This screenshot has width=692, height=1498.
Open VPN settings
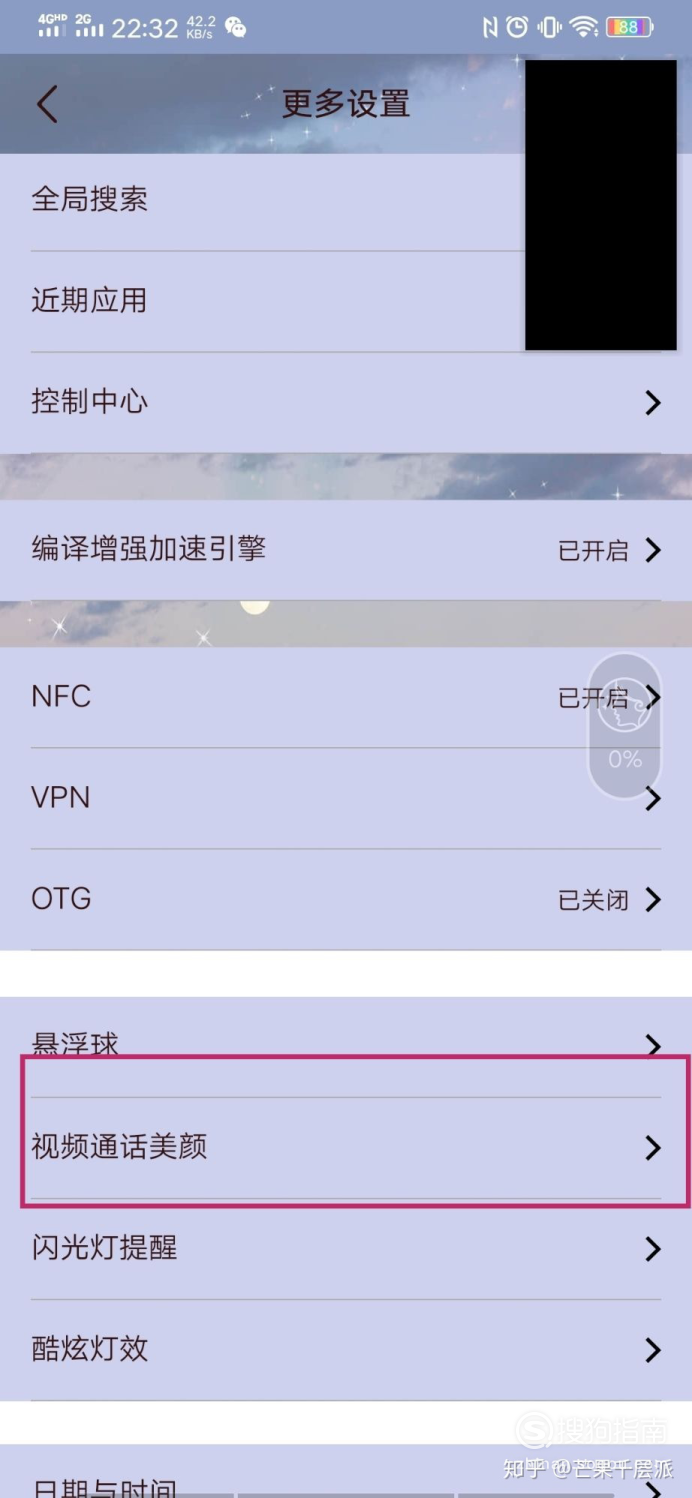346,798
